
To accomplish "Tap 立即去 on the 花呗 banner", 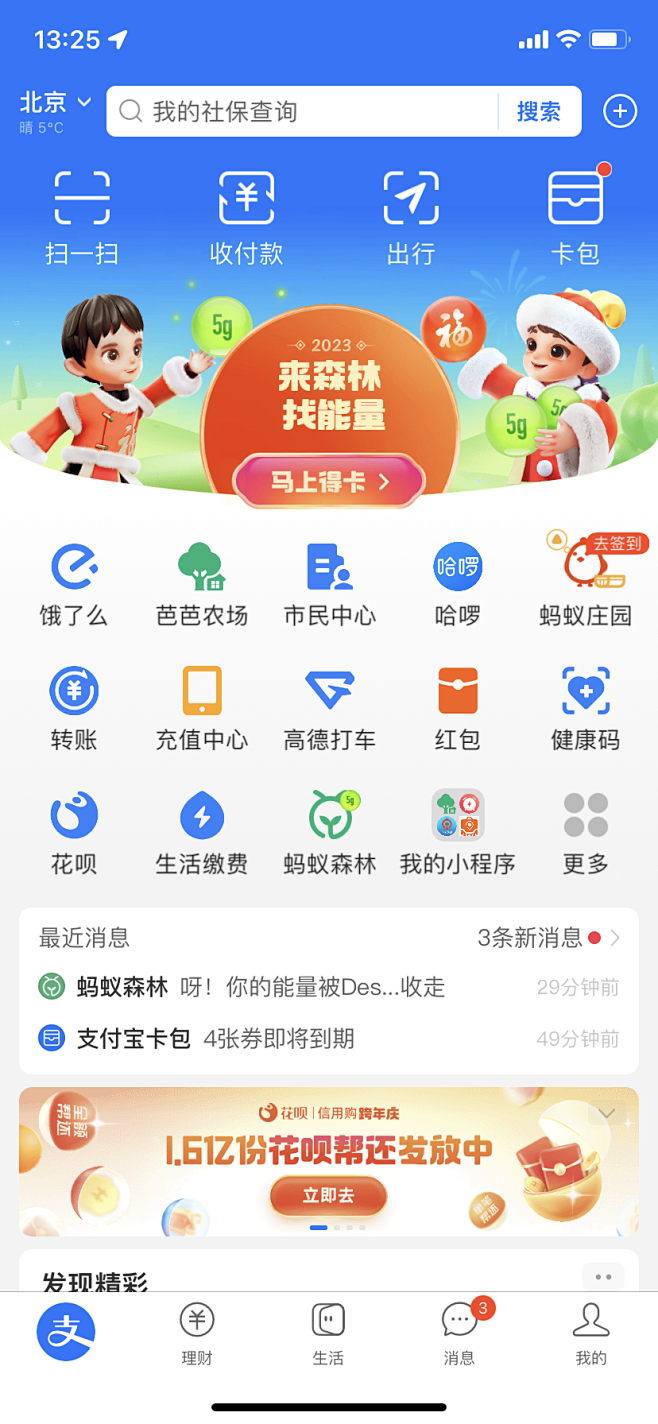I will 328,1195.
